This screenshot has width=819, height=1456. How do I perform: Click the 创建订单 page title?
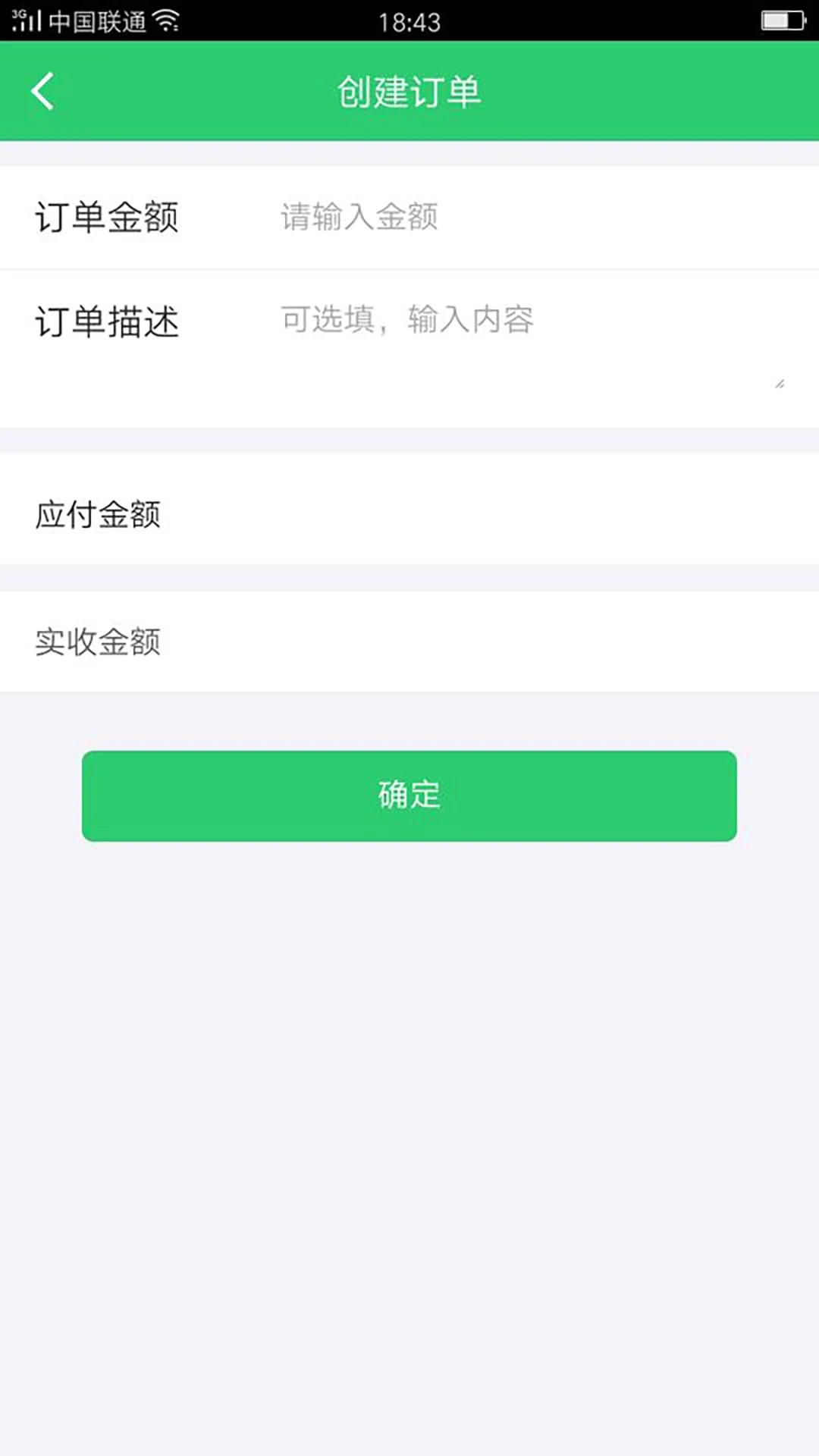[409, 91]
